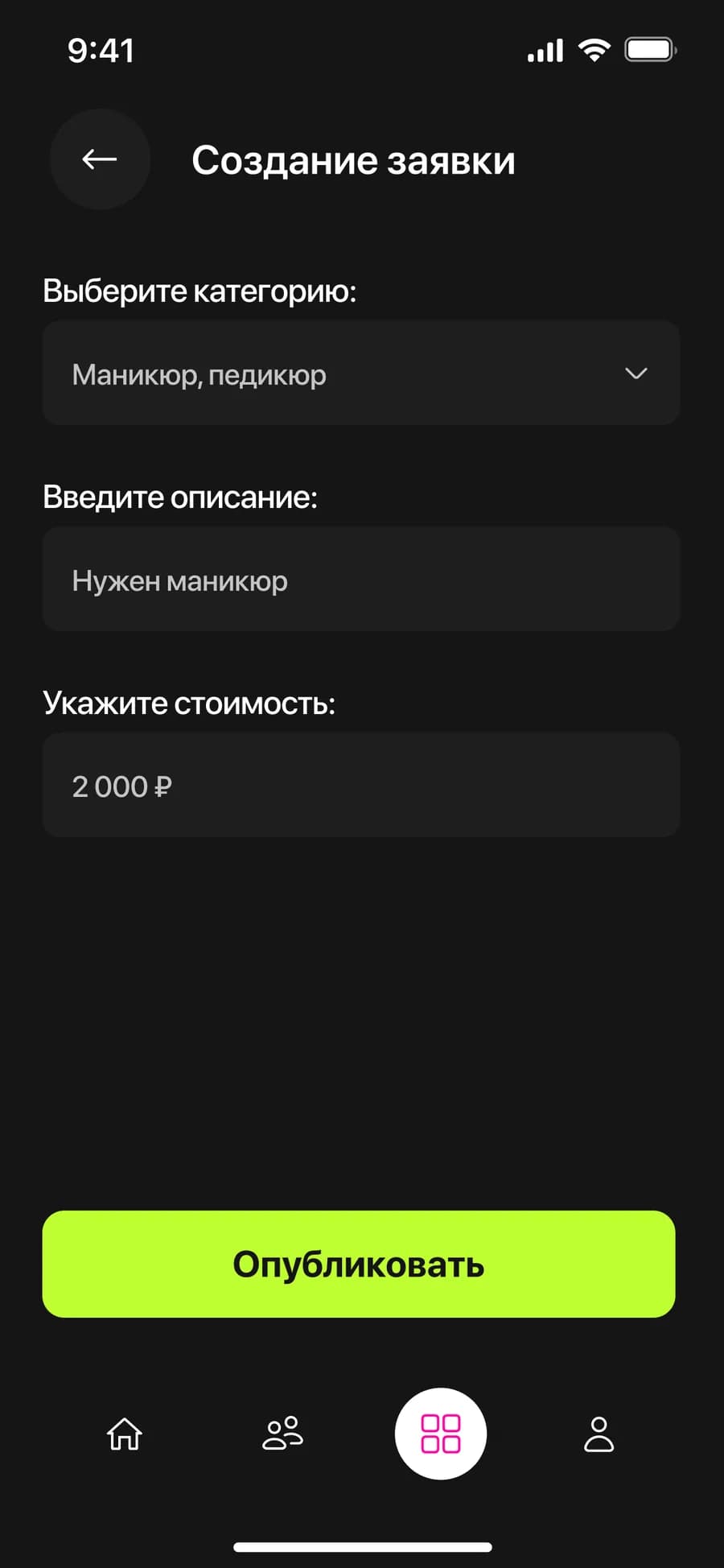Select the pink grid tab
Image resolution: width=724 pixels, height=1568 pixels.
pyautogui.click(x=441, y=1434)
